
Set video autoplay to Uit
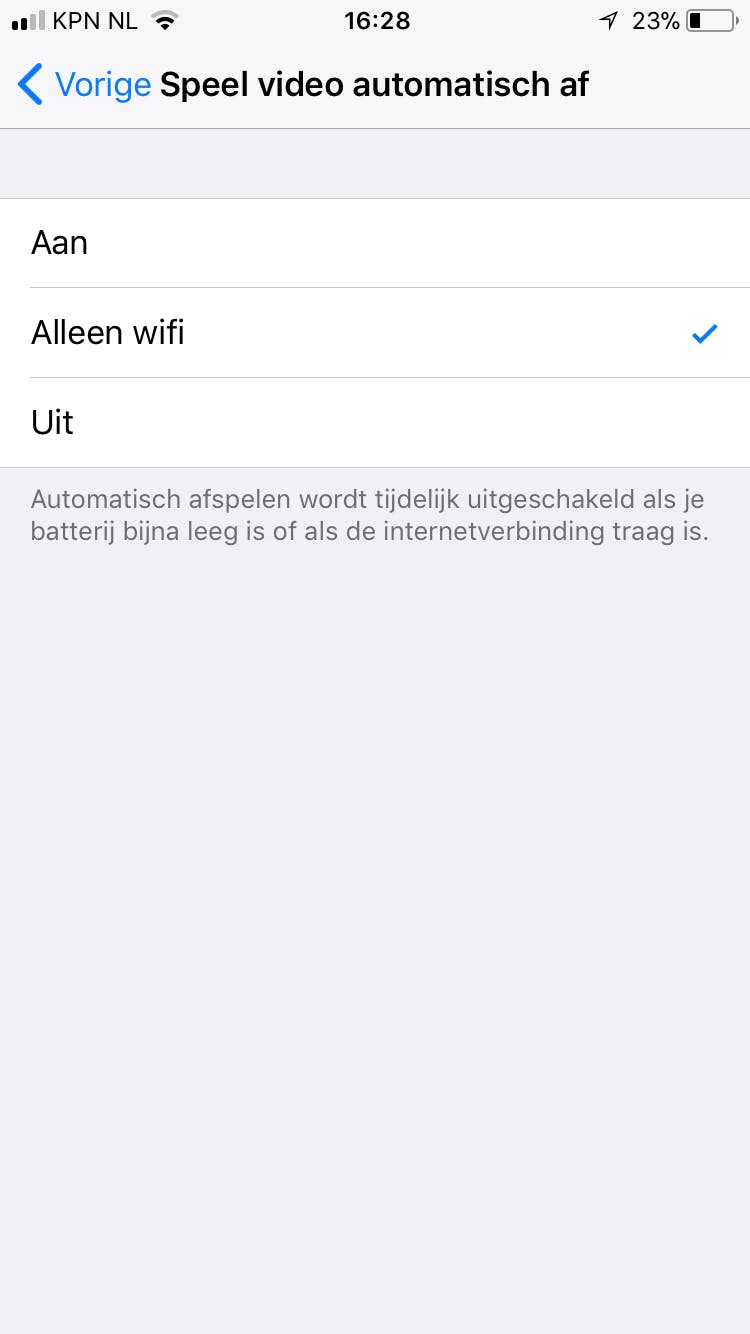375,423
